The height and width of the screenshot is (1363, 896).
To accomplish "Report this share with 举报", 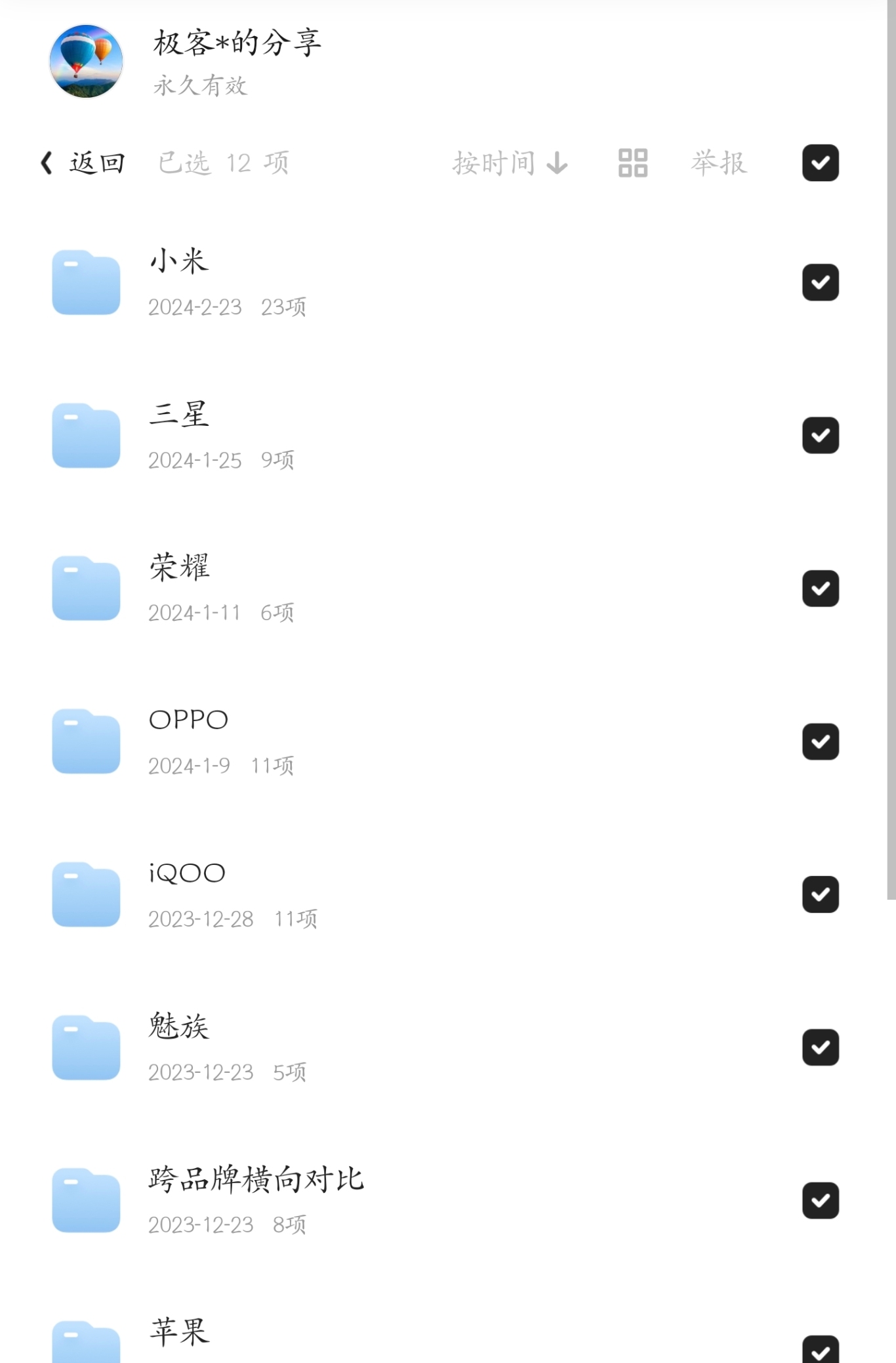I will [x=718, y=163].
